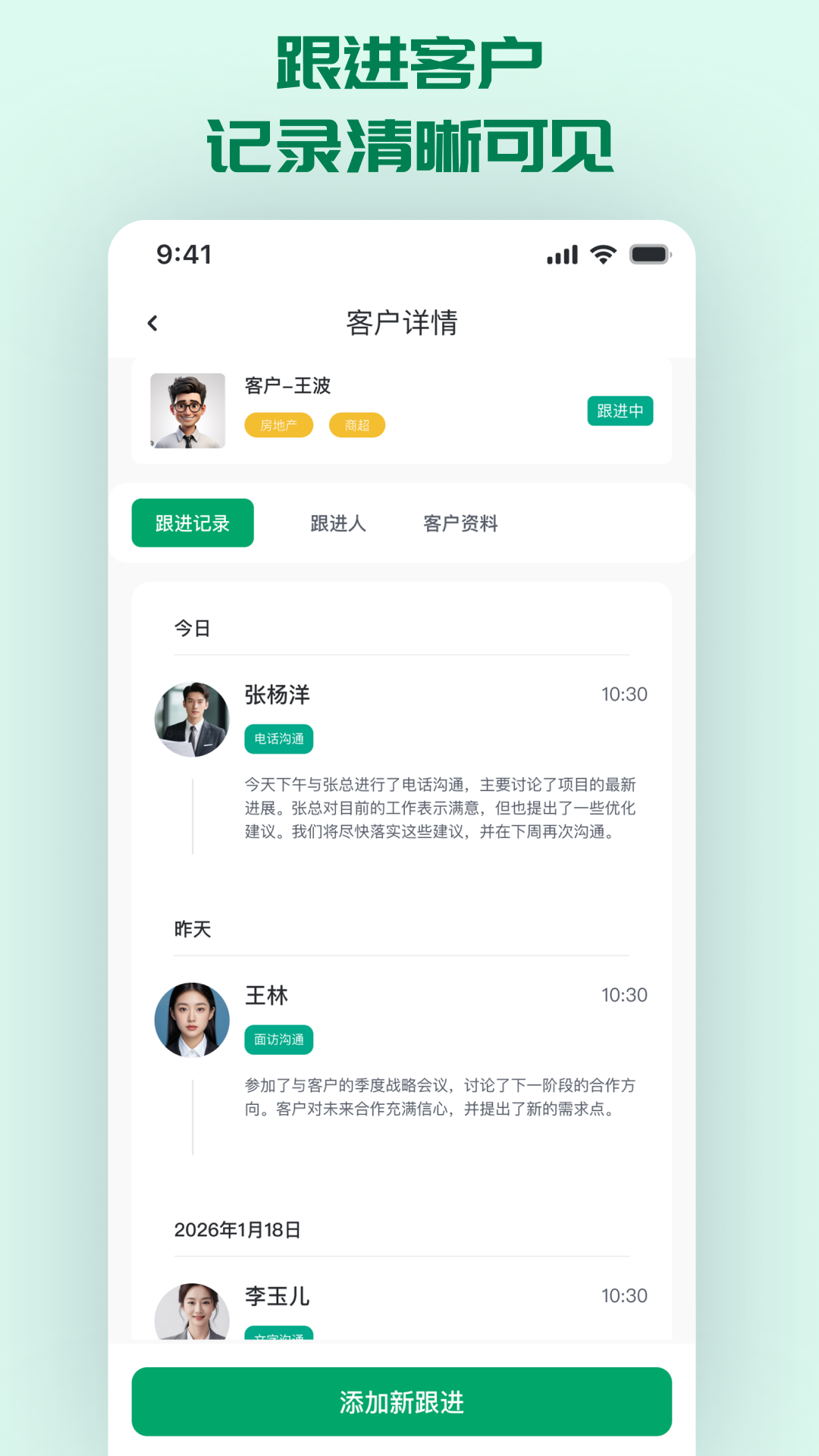Screen dimensions: 819x1456
Task: Open customer 王波's profile avatar
Action: [x=190, y=410]
